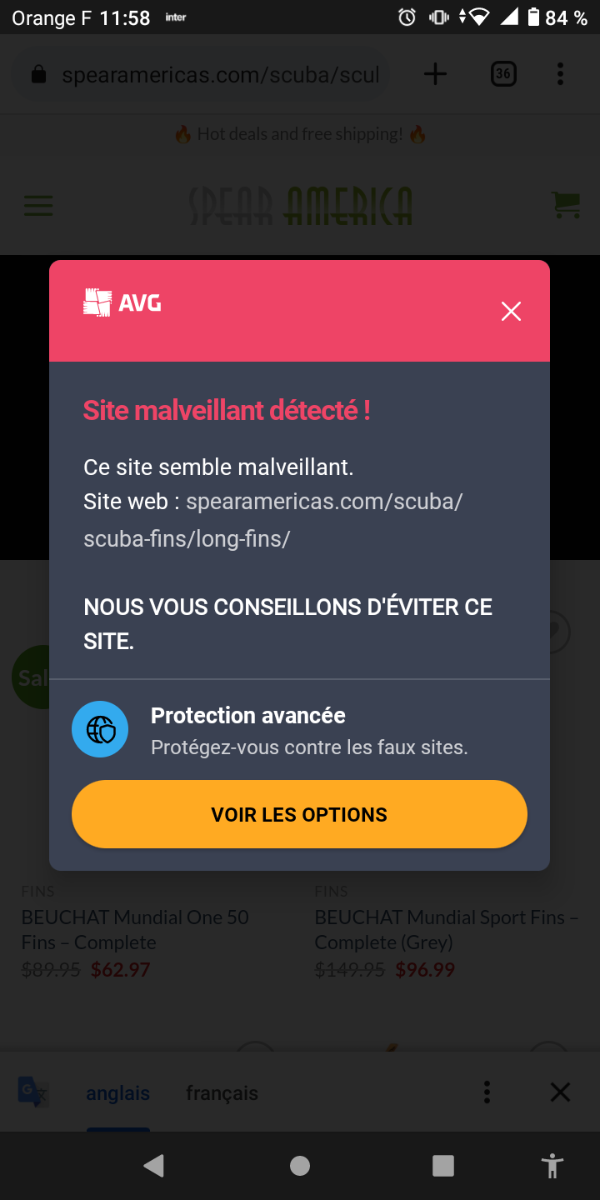Tap the VOIR LES OPTIONS button
Viewport: 600px width, 1200px height.
click(299, 814)
